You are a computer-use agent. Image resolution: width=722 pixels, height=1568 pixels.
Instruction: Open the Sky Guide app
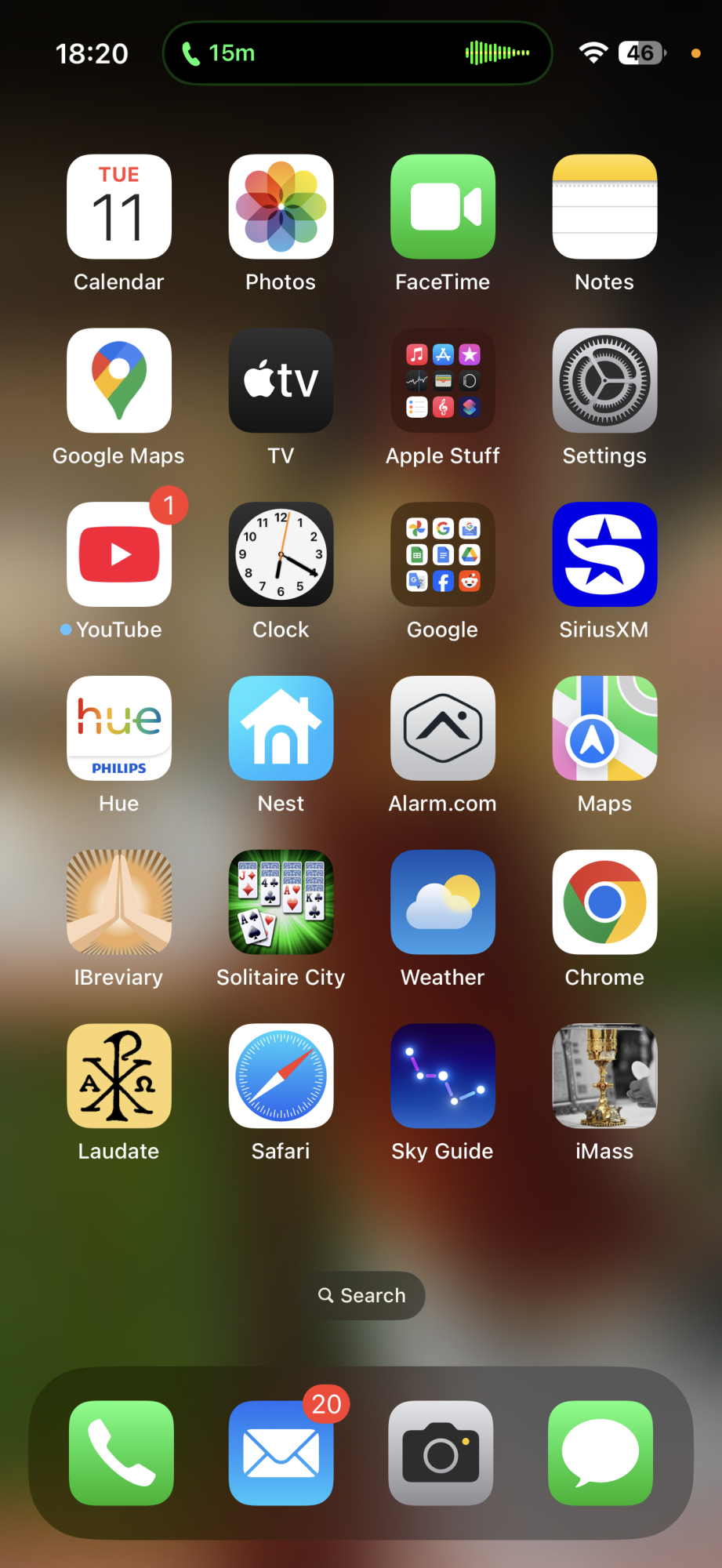point(443,1076)
